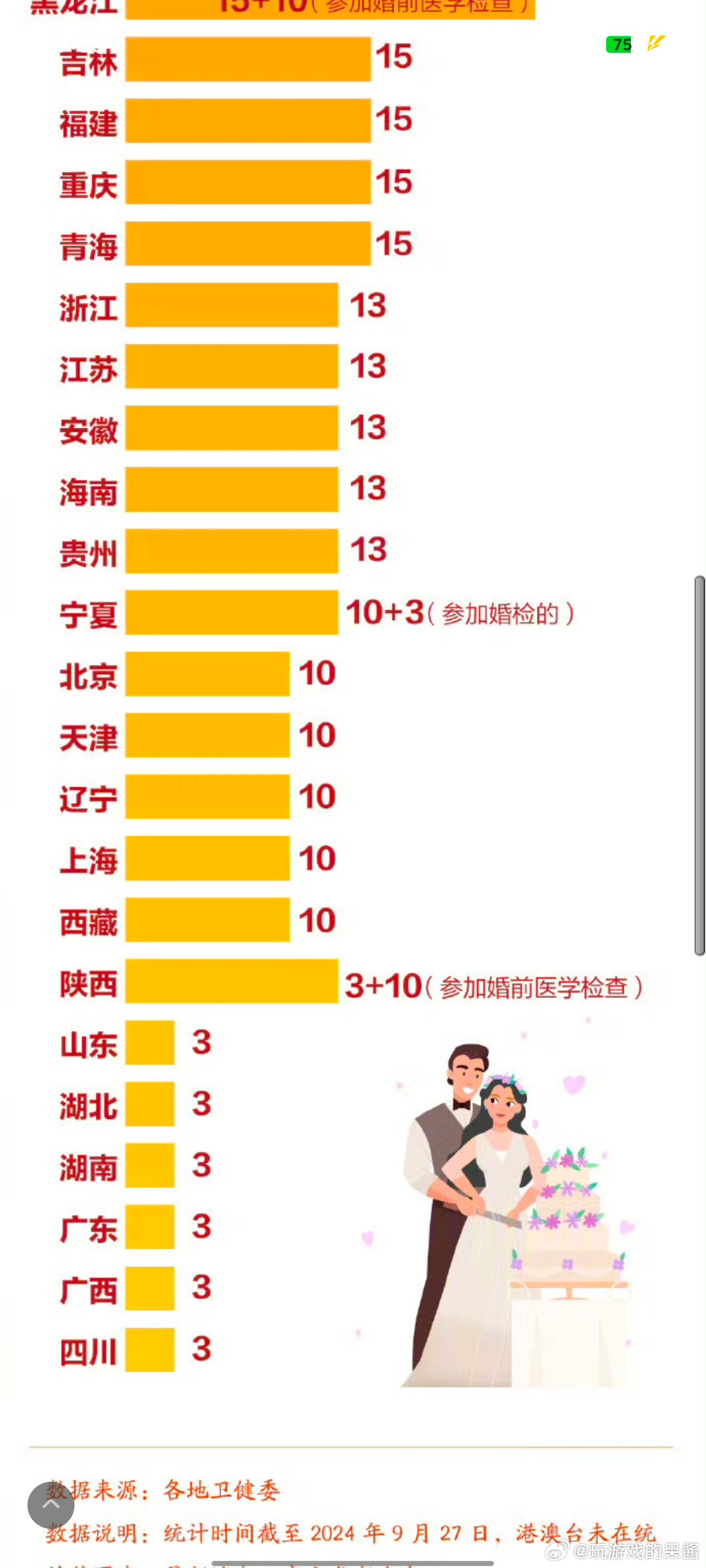
Task: Tap the back-to-top arrow button
Action: 51,1505
